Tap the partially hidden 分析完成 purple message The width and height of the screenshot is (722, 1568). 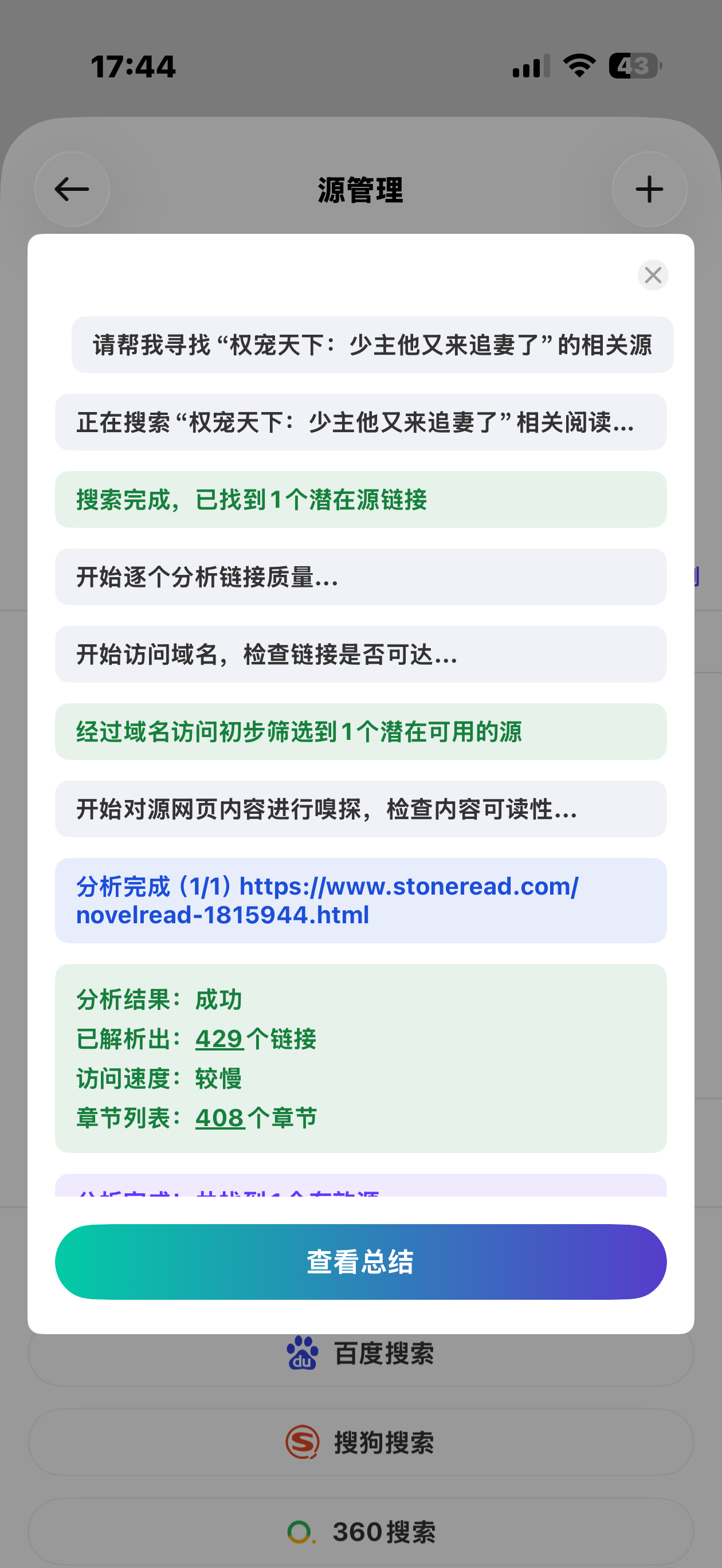coord(361,1194)
